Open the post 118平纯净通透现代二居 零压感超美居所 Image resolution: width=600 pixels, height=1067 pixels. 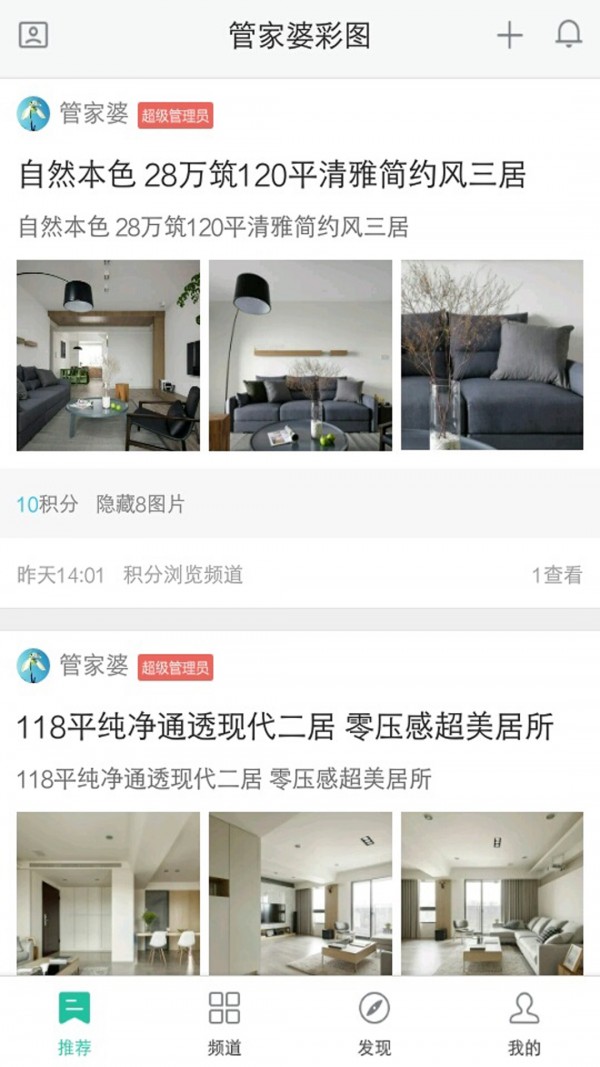click(x=285, y=727)
